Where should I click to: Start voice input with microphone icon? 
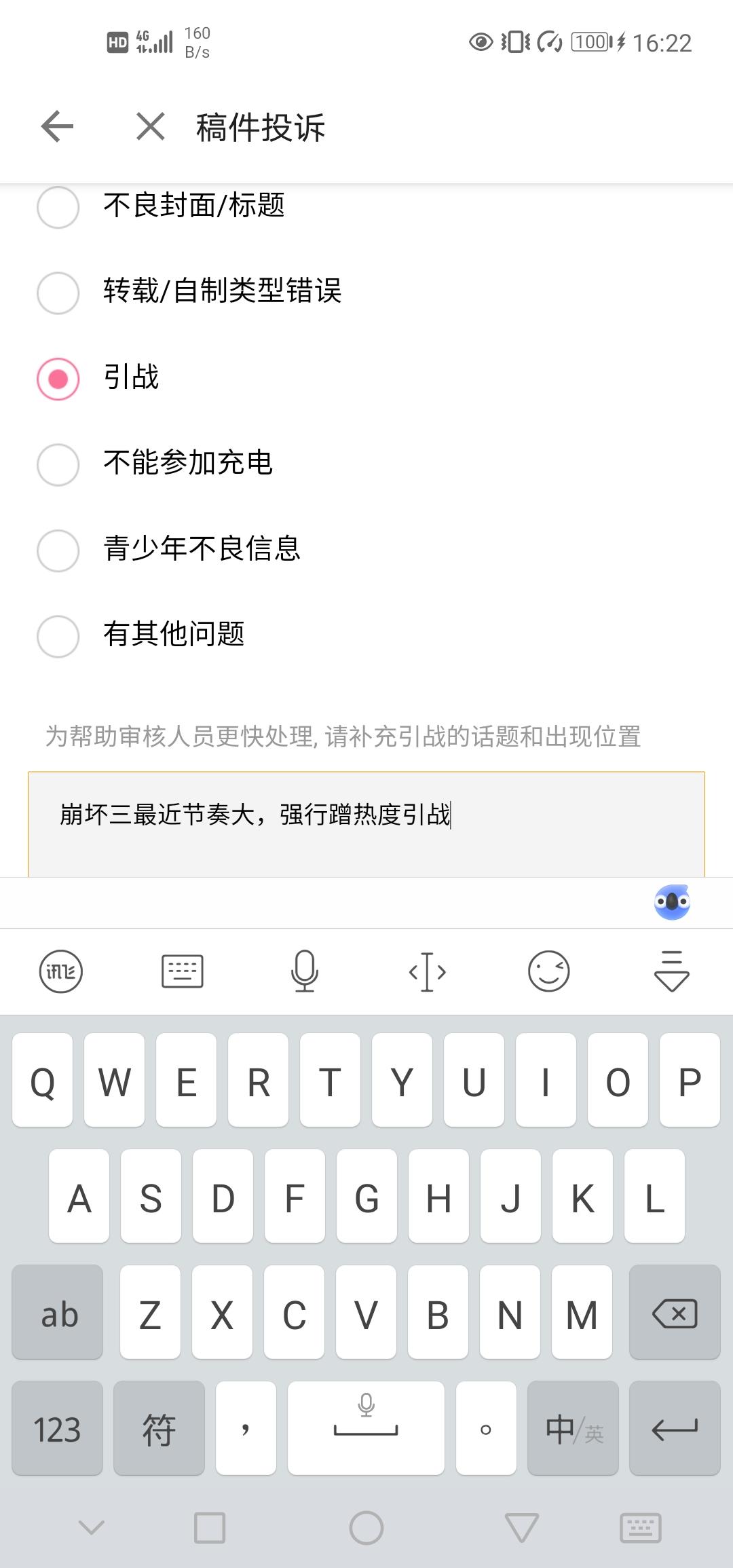click(305, 971)
